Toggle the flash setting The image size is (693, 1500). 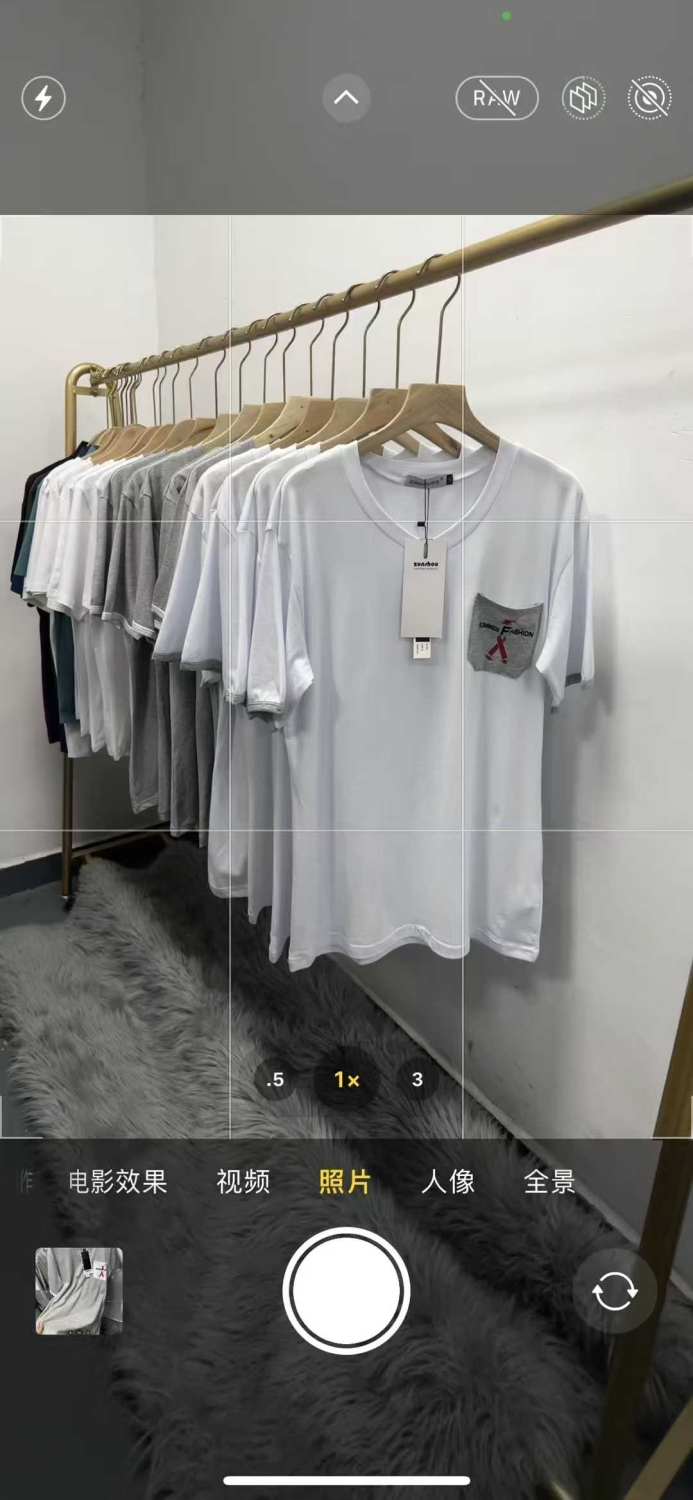click(x=43, y=98)
